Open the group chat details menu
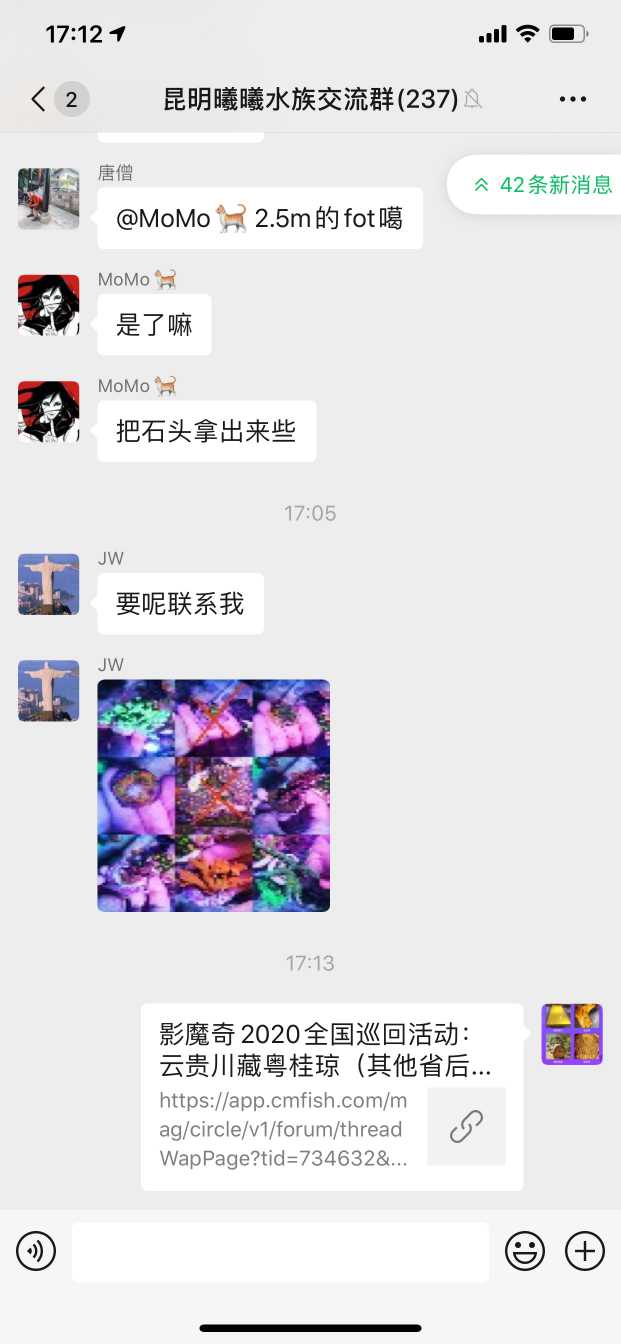 point(573,99)
